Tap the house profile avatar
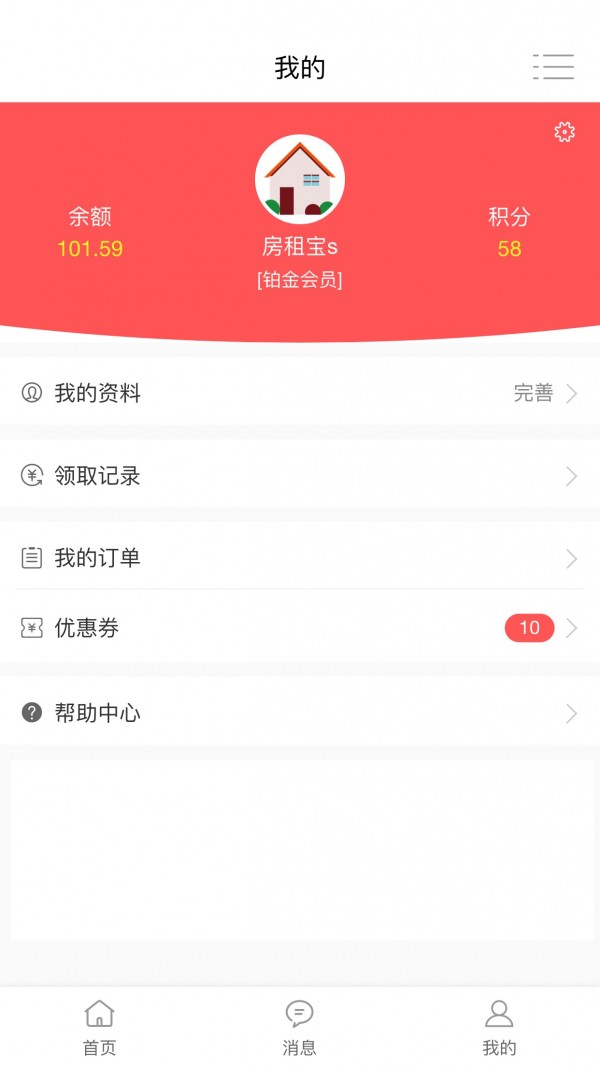600x1067 pixels. point(300,179)
